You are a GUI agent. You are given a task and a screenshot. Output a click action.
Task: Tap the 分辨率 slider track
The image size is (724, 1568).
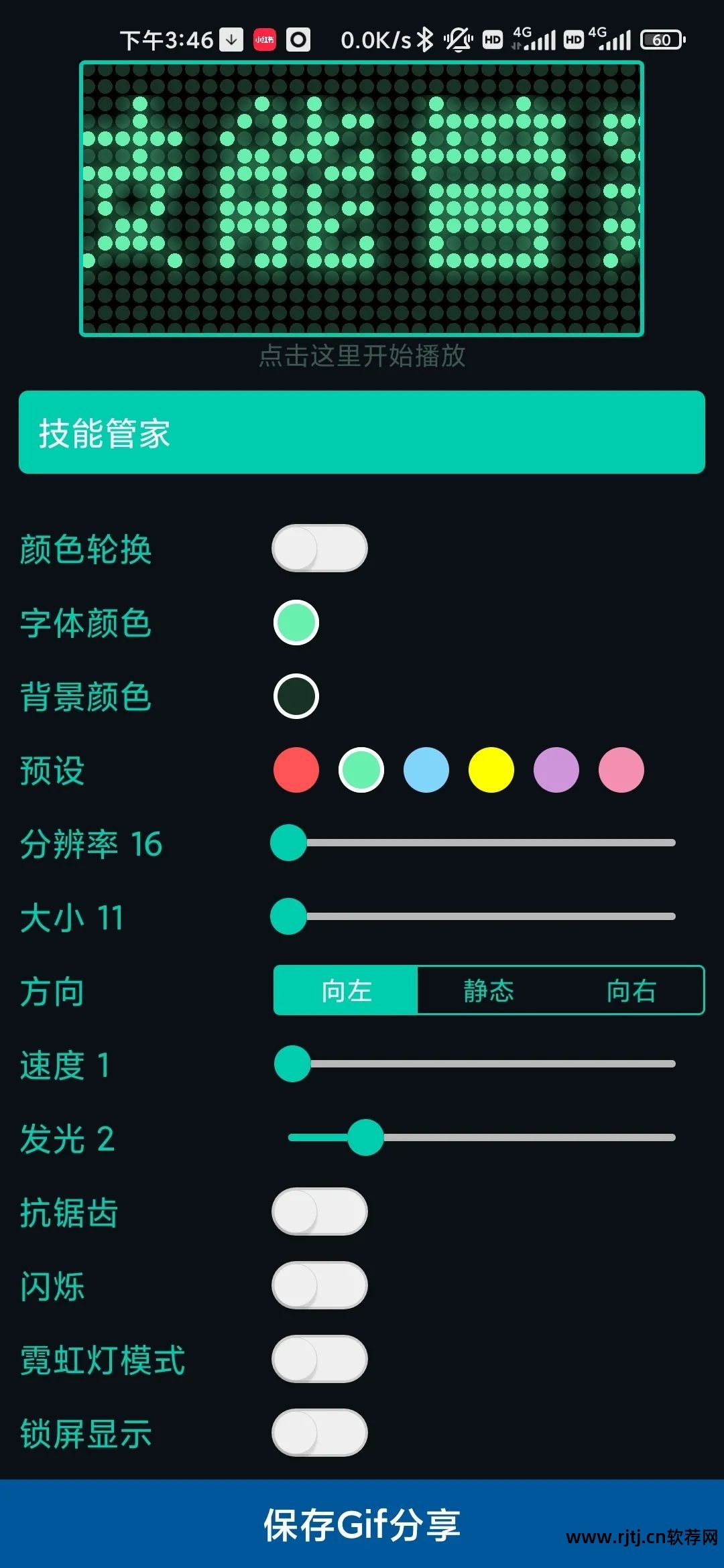coord(483,843)
